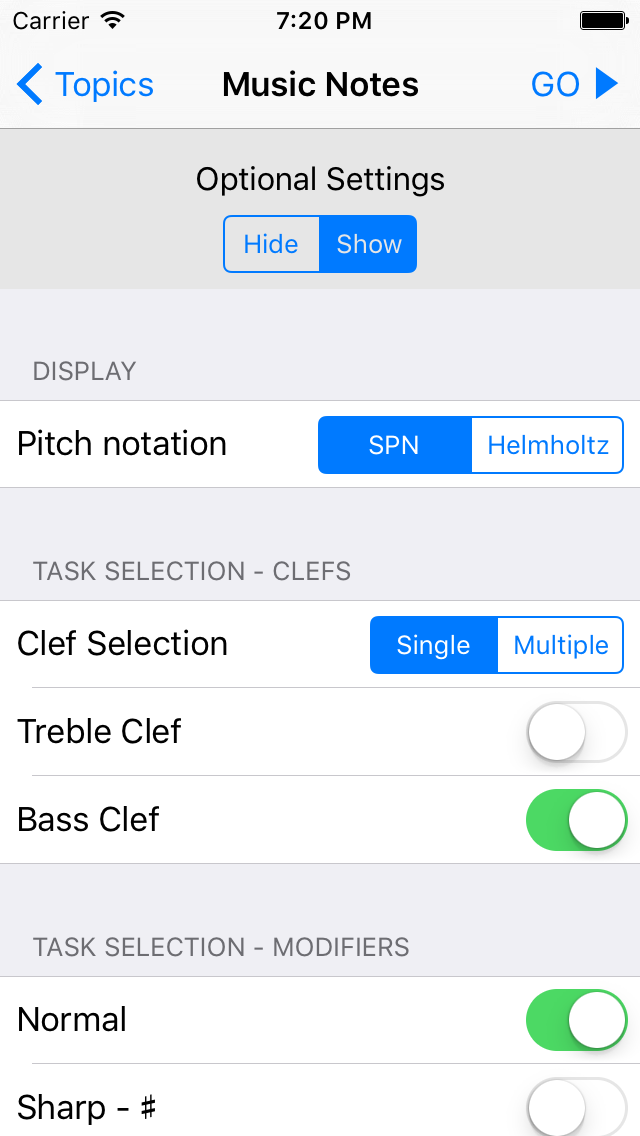Enable the Treble Clef switch

(x=576, y=732)
